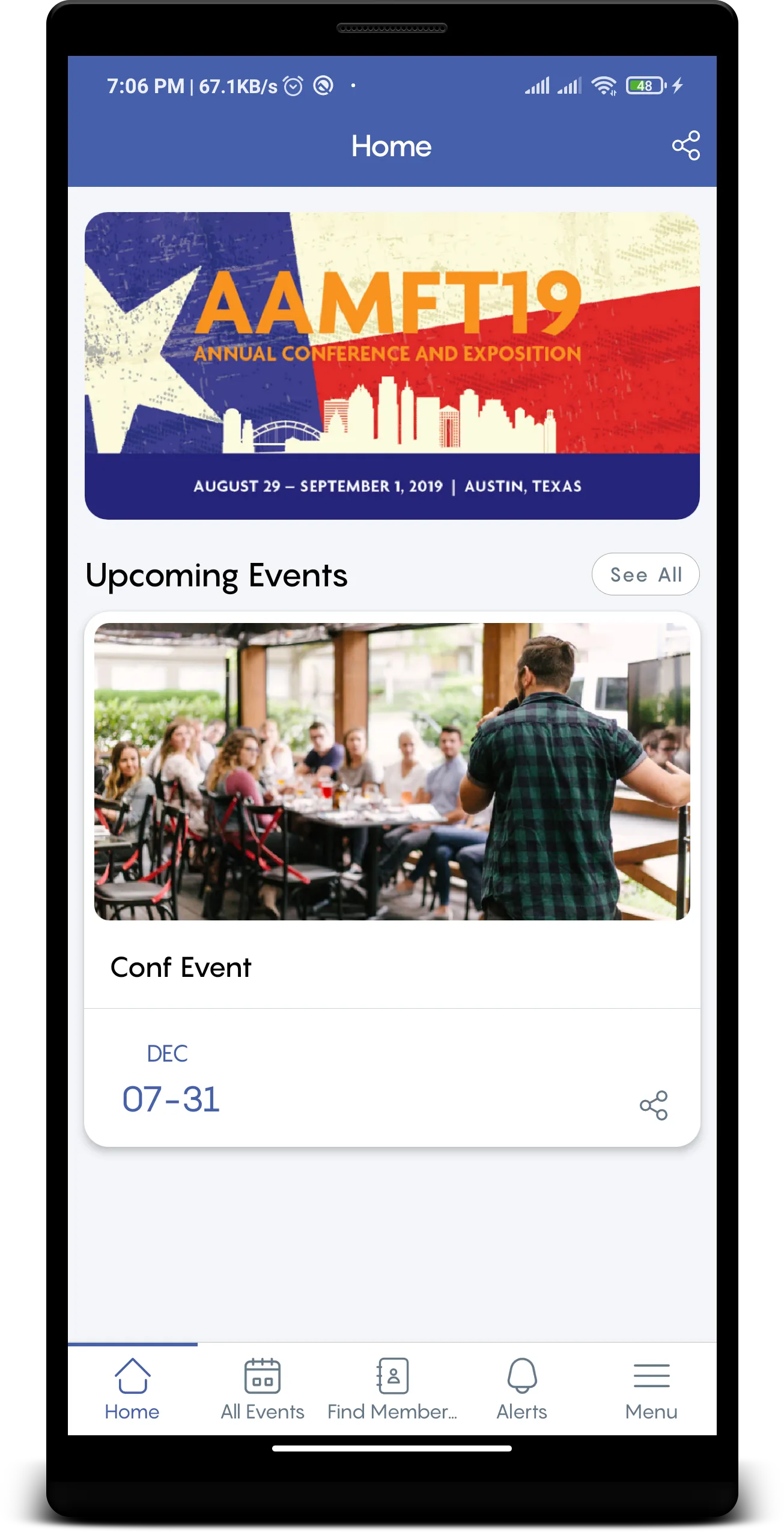Share the Conf Event
The height and width of the screenshot is (1532, 784).
click(x=653, y=1105)
